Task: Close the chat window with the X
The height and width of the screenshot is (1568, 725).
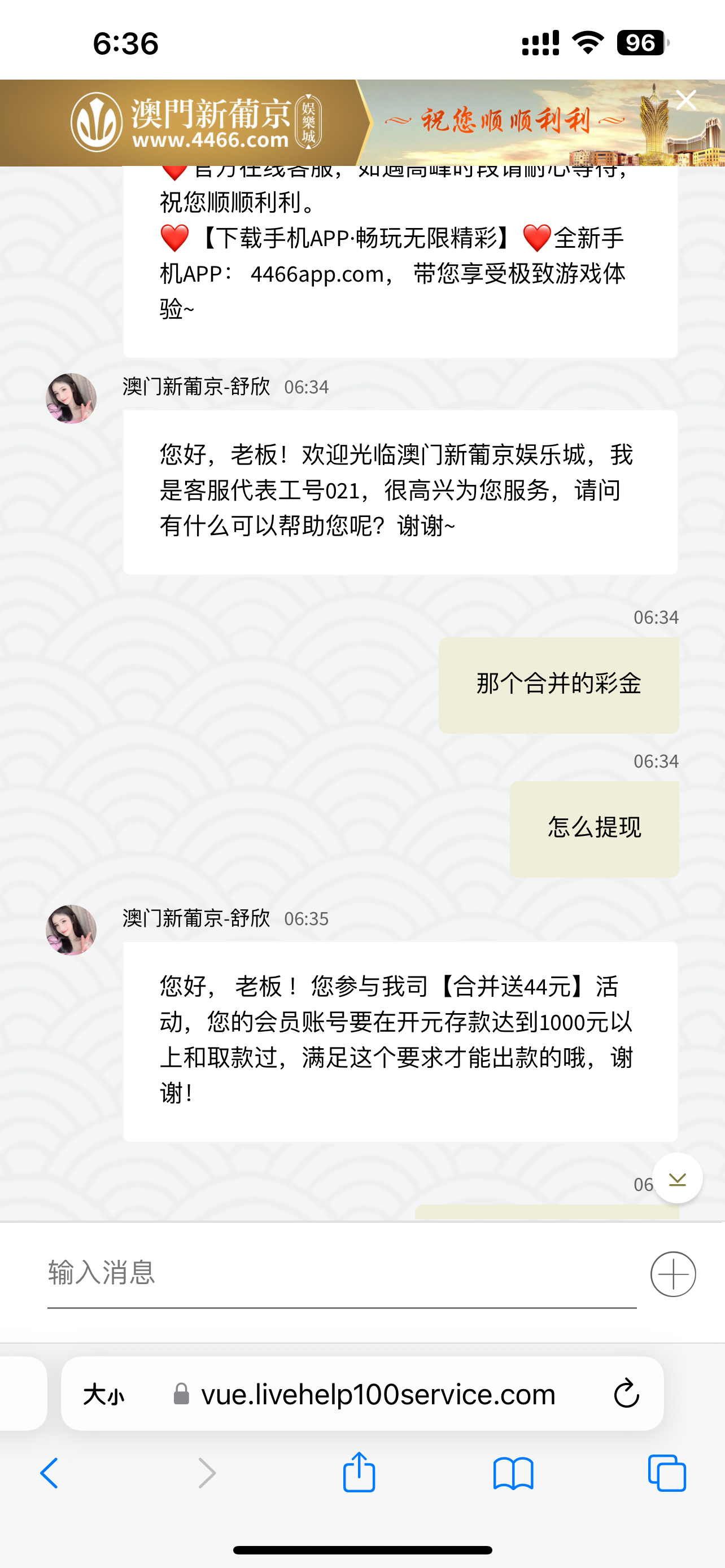Action: (686, 100)
